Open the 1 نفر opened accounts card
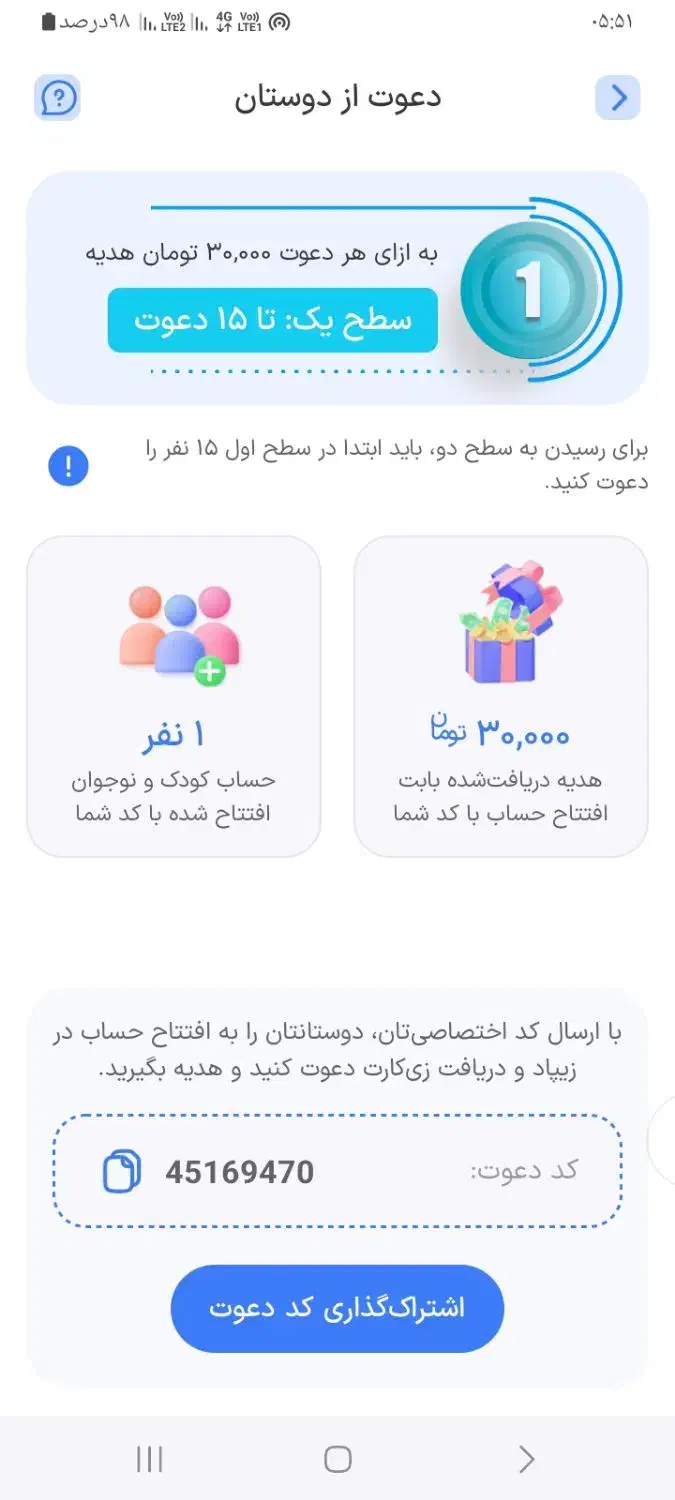This screenshot has width=675, height=1500. tap(174, 696)
